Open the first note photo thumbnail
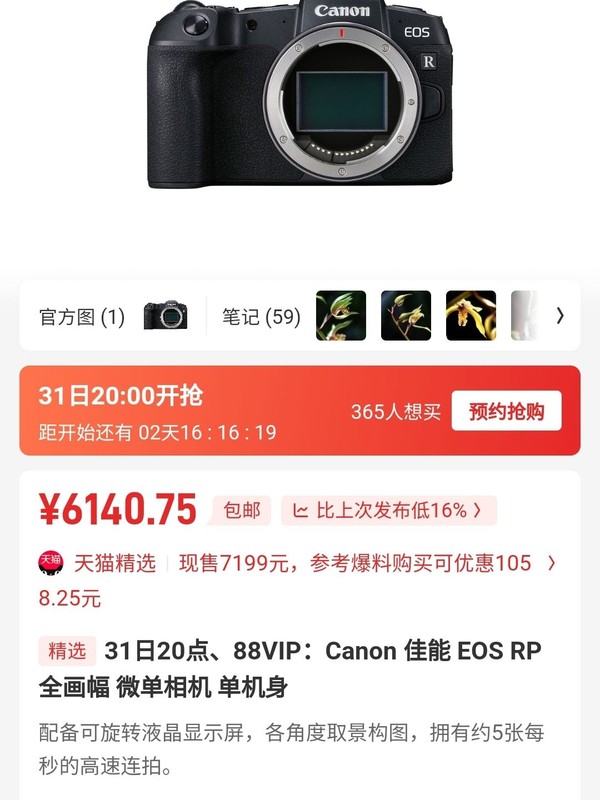 (x=341, y=316)
